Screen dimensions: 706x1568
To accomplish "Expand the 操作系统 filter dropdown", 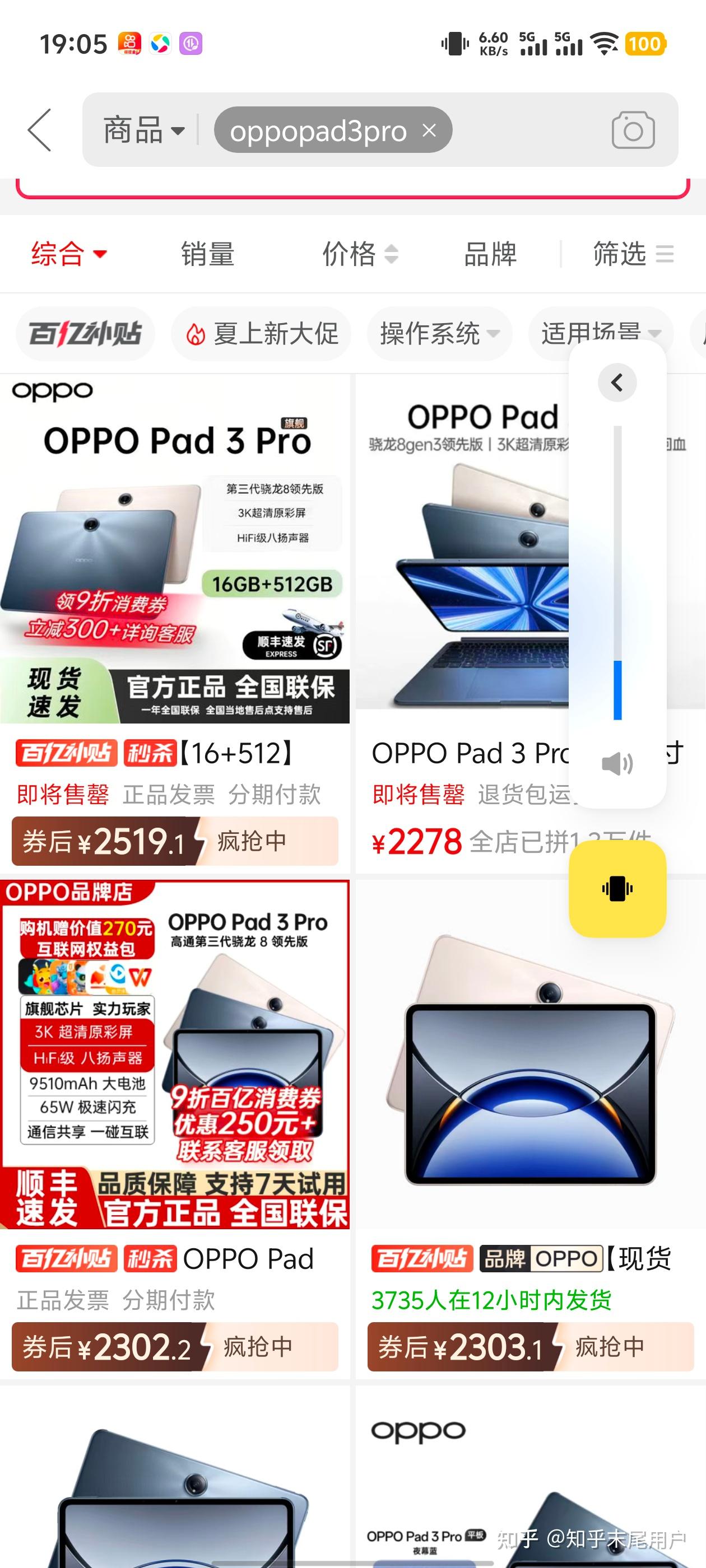I will coord(440,333).
